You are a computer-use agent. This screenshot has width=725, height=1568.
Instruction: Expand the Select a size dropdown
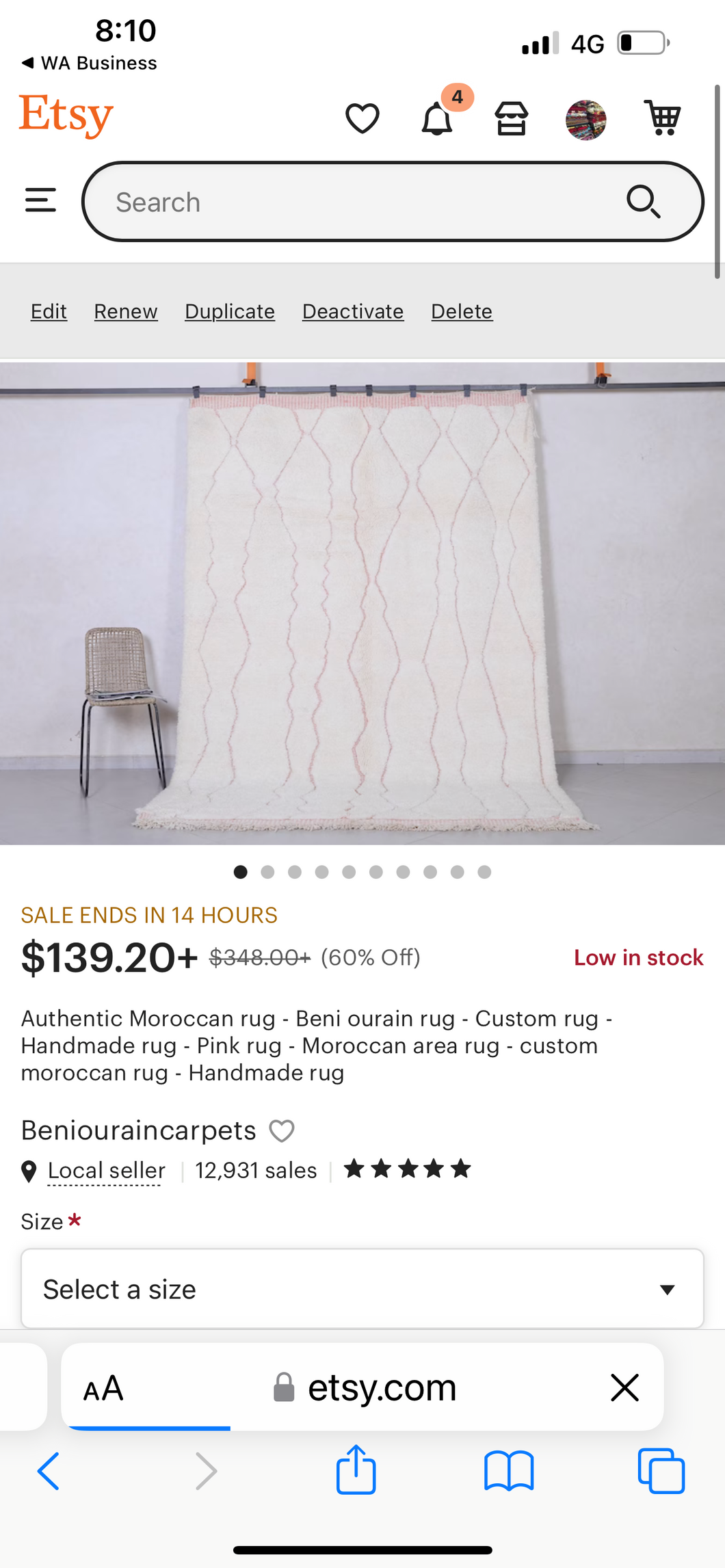click(x=362, y=1289)
